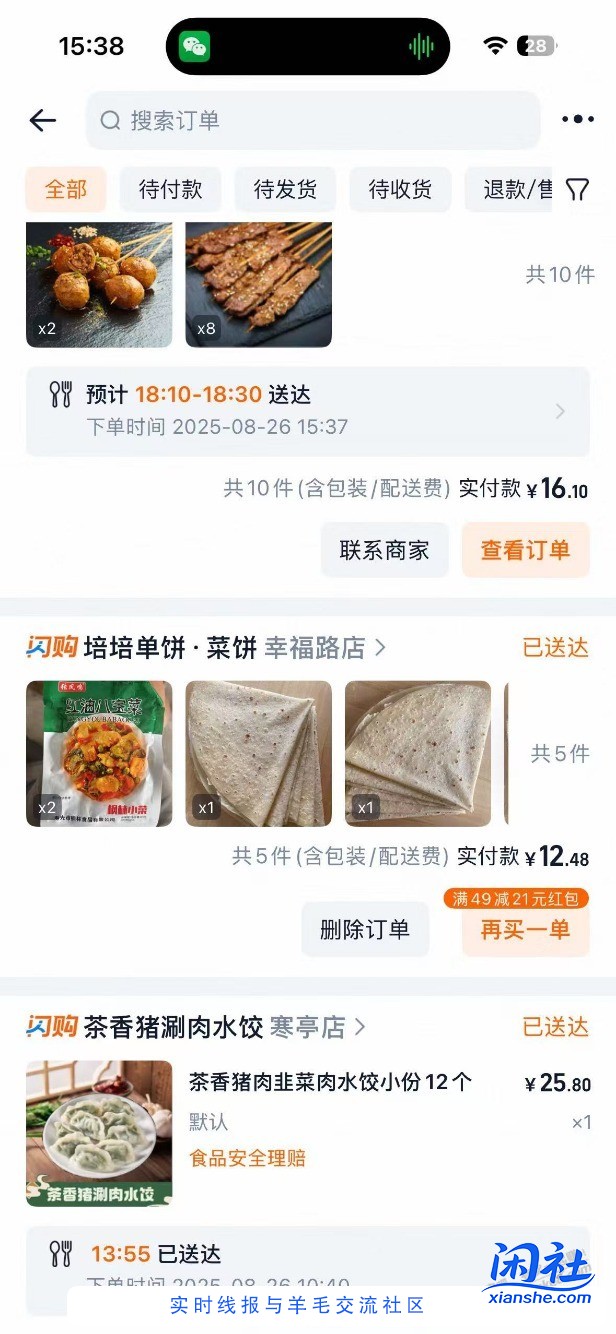Viewport: 616px width, 1334px height.
Task: Tap 再买一单 to reorder from 培培单饼
Action: [x=525, y=929]
